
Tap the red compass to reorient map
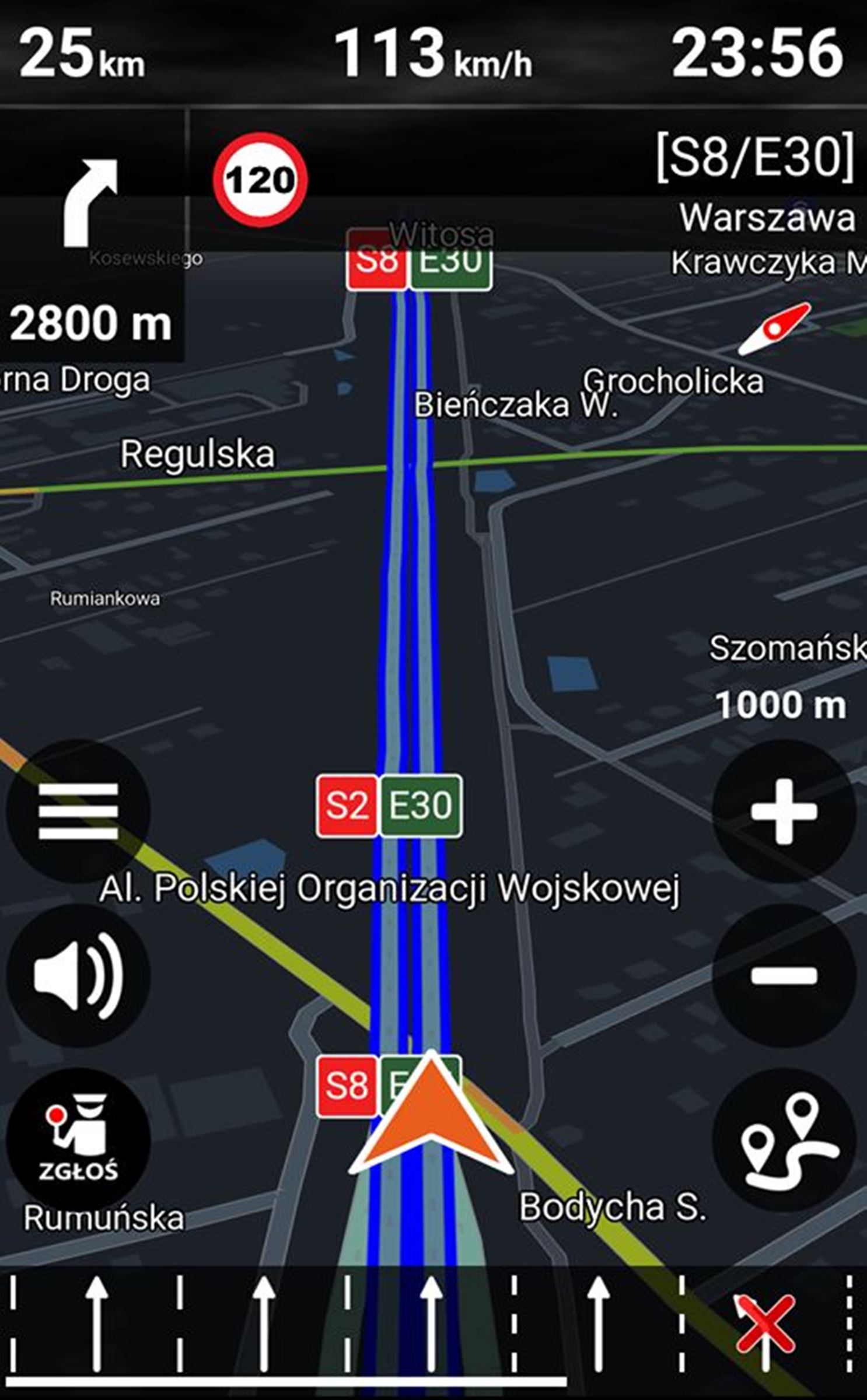(774, 328)
